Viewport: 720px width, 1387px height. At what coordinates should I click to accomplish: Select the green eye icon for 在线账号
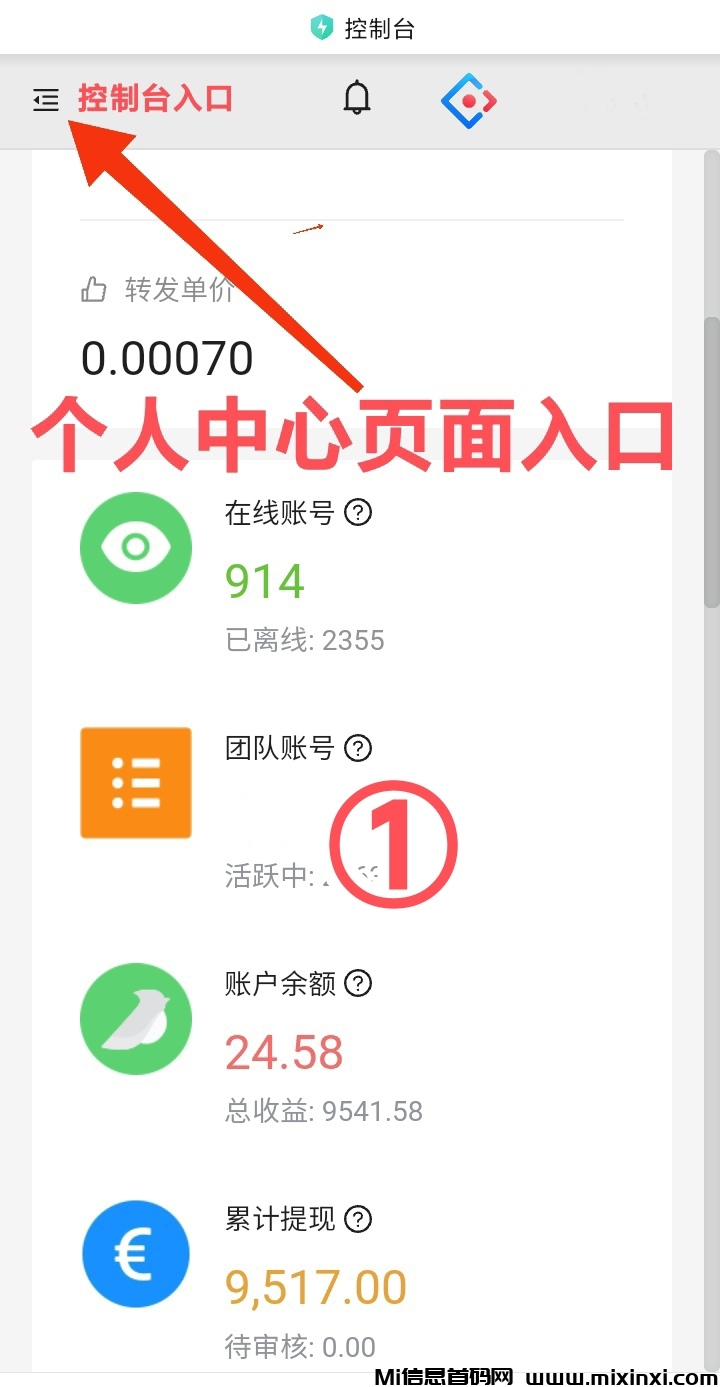pos(136,548)
